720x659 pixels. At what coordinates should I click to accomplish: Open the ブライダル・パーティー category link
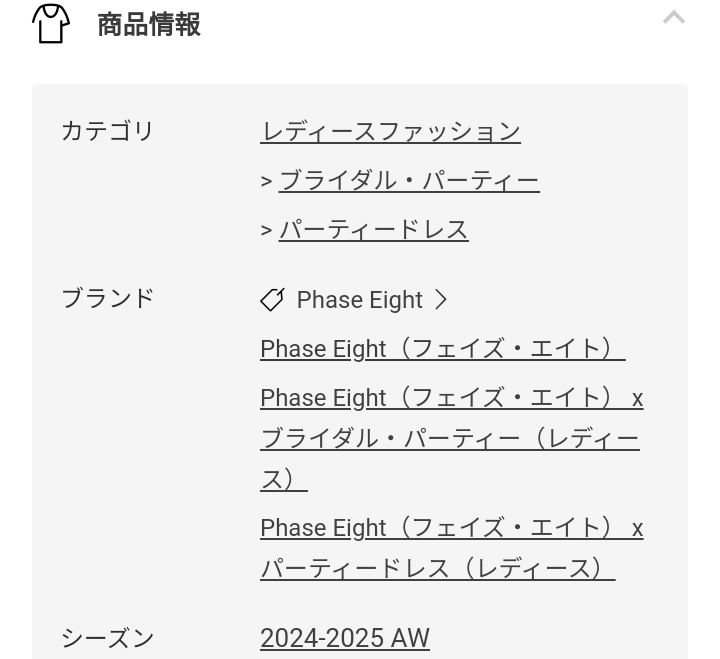point(409,180)
